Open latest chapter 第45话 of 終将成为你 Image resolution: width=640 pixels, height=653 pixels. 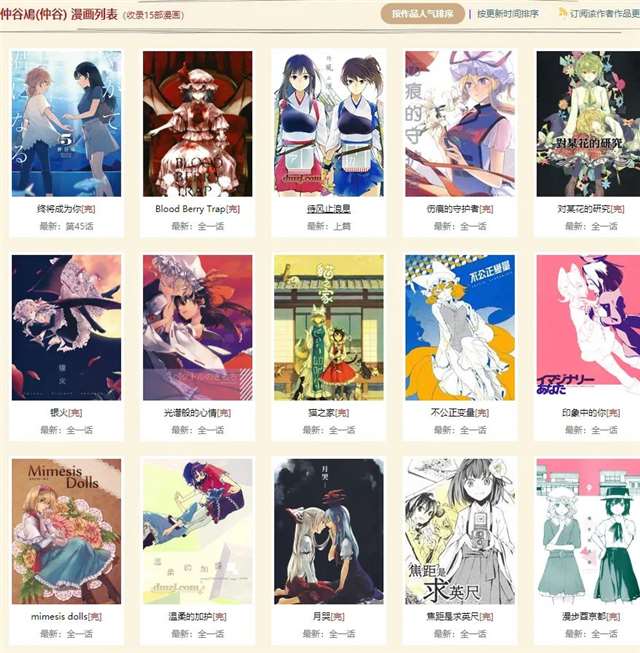(77, 226)
